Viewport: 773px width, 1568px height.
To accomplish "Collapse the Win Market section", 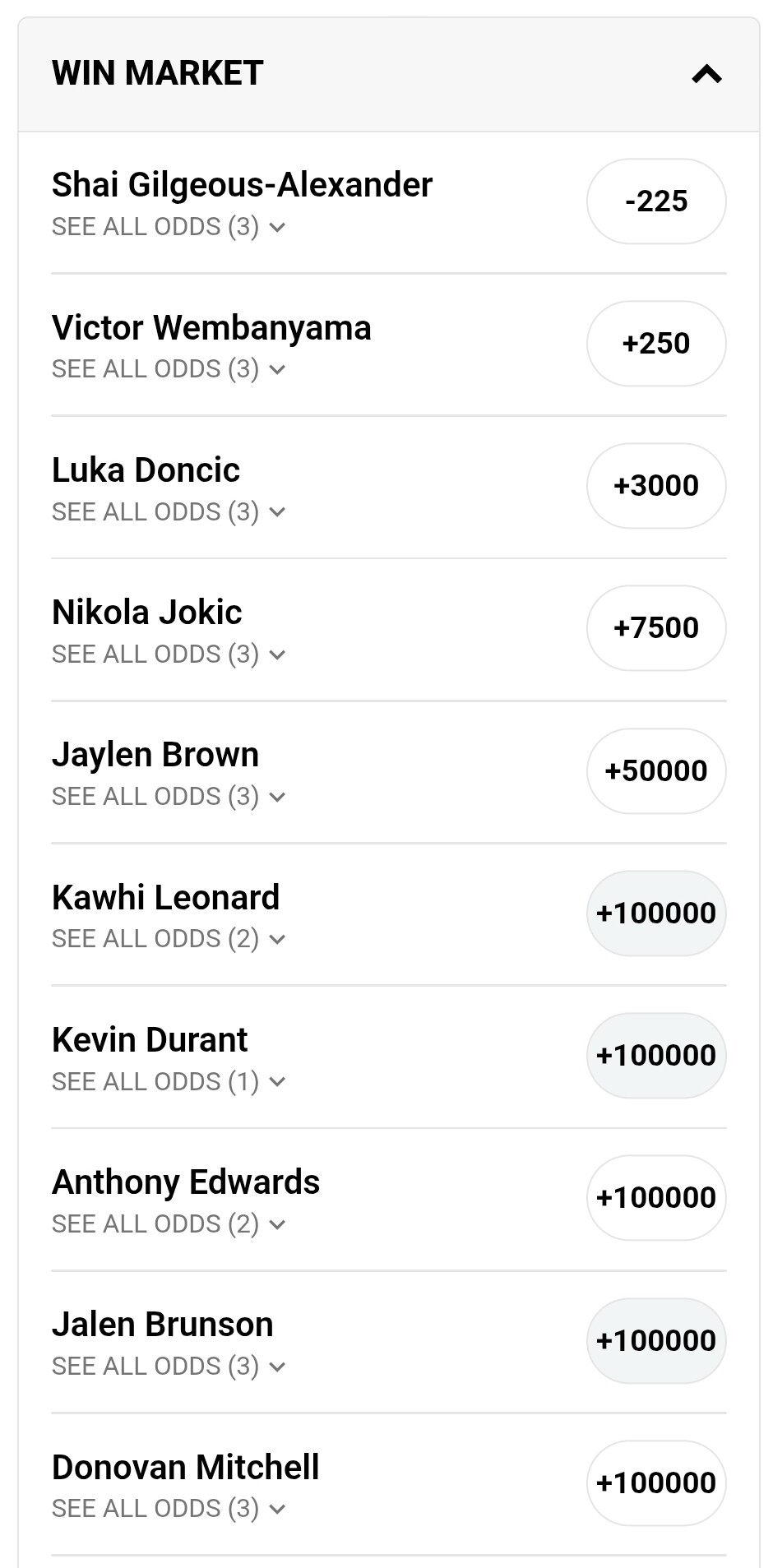I will [x=706, y=75].
